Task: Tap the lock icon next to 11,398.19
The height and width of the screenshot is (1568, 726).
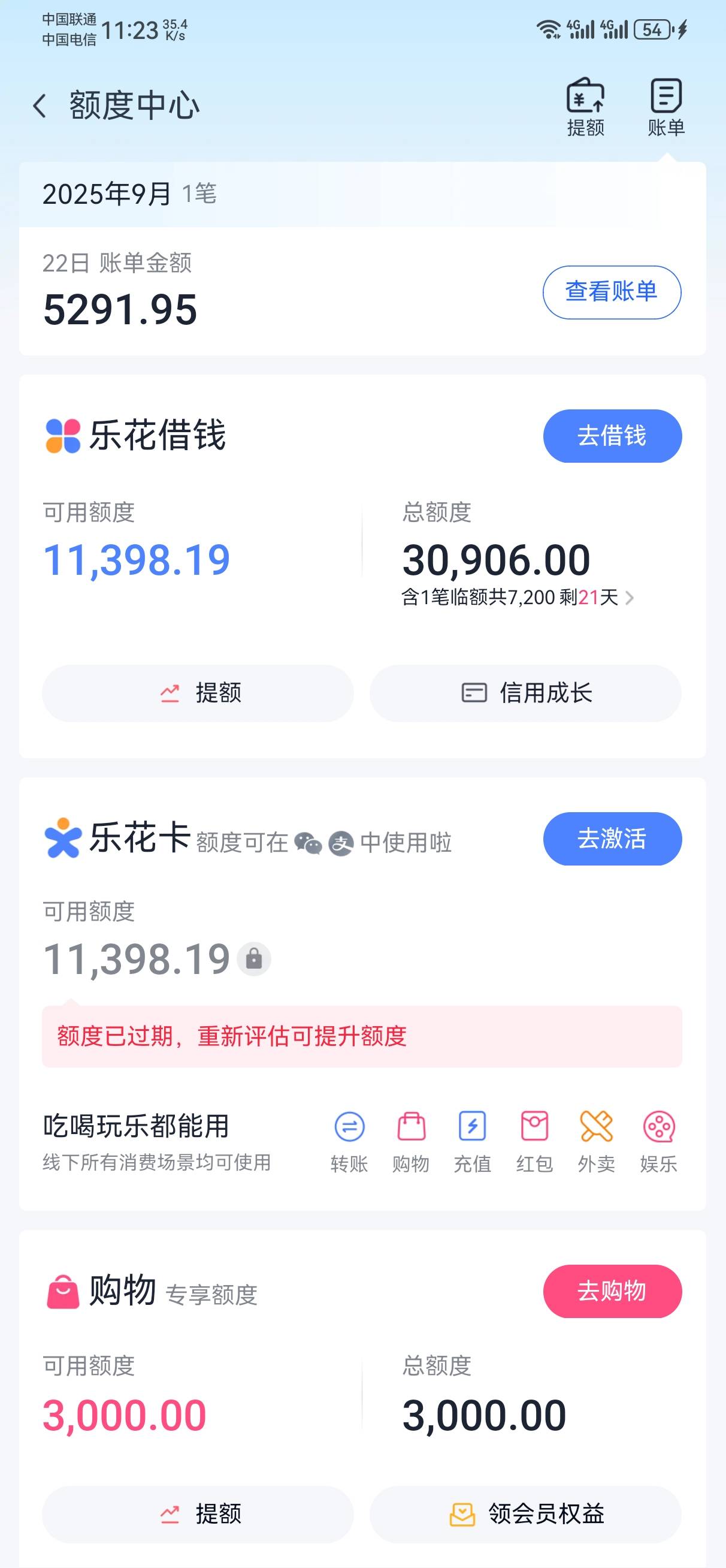Action: (254, 959)
